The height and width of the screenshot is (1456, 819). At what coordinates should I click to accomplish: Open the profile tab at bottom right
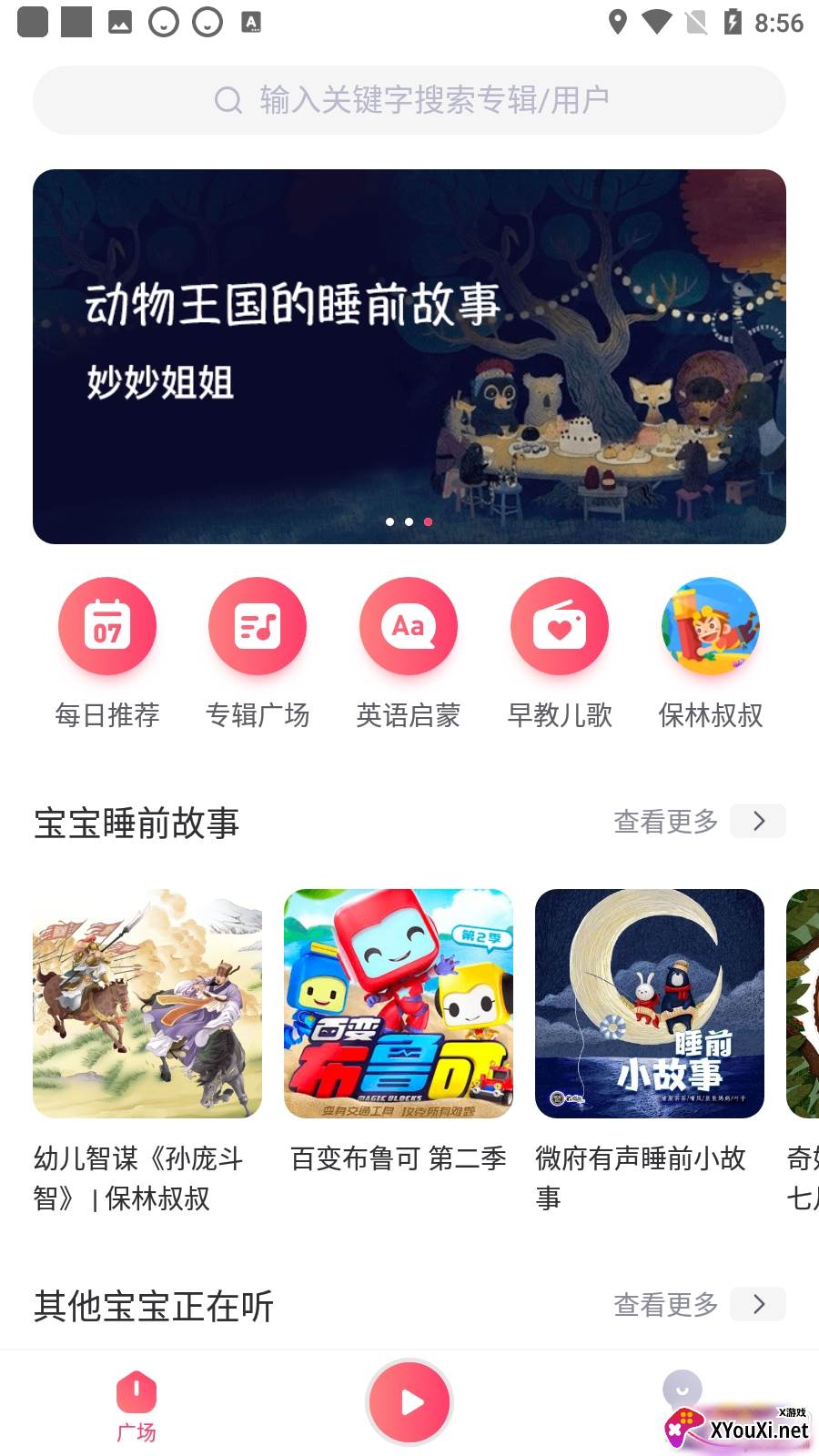682,1392
